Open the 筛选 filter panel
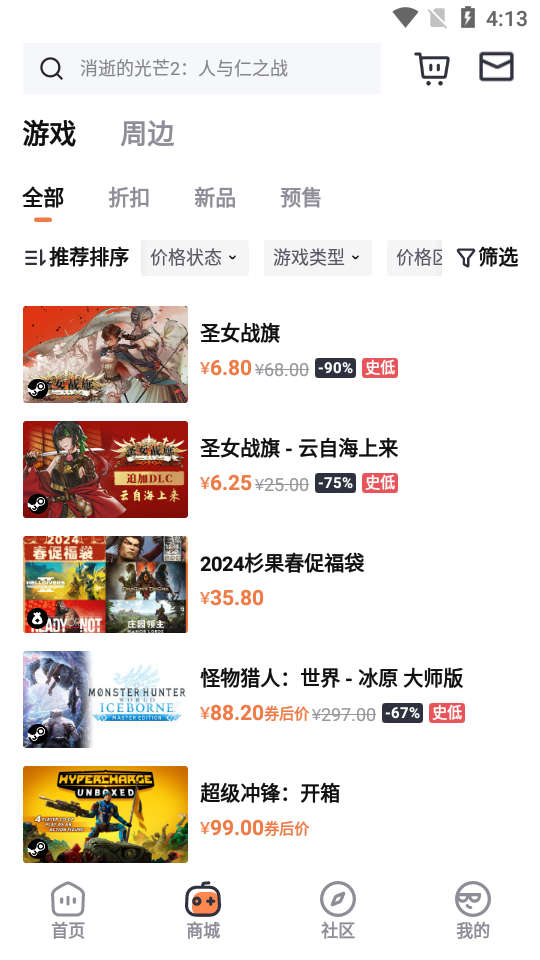This screenshot has width=540, height=960. (487, 258)
